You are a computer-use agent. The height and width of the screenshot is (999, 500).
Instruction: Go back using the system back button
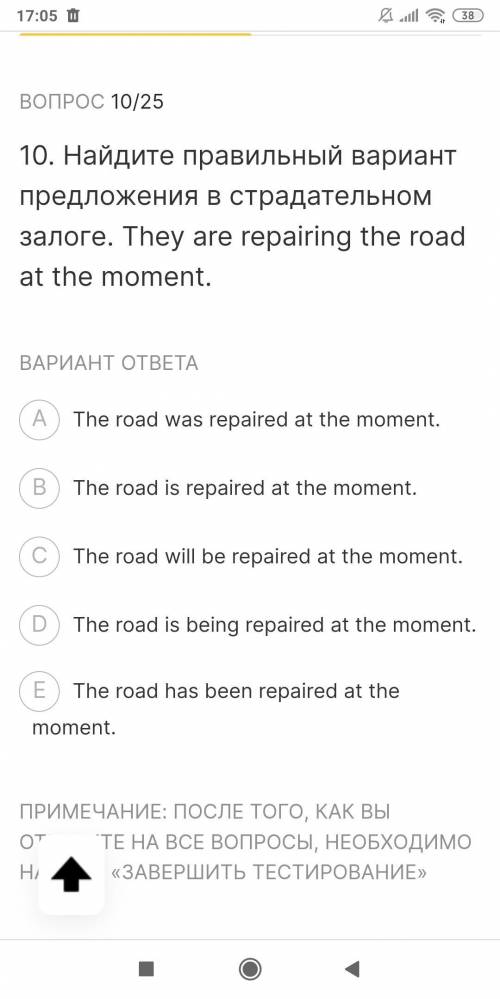[352, 969]
